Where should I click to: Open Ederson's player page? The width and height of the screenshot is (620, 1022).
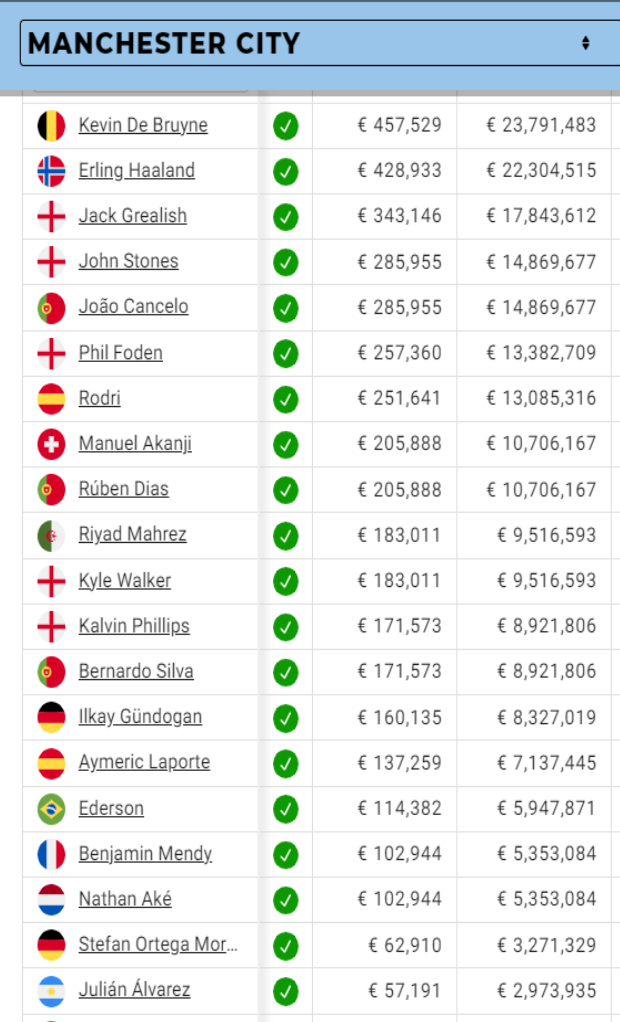point(111,808)
